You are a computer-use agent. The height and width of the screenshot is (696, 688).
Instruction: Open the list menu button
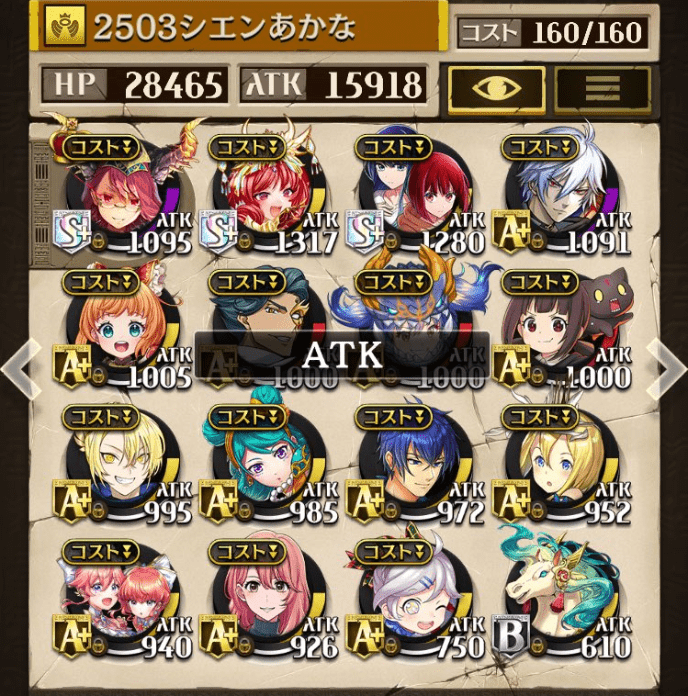coord(602,90)
